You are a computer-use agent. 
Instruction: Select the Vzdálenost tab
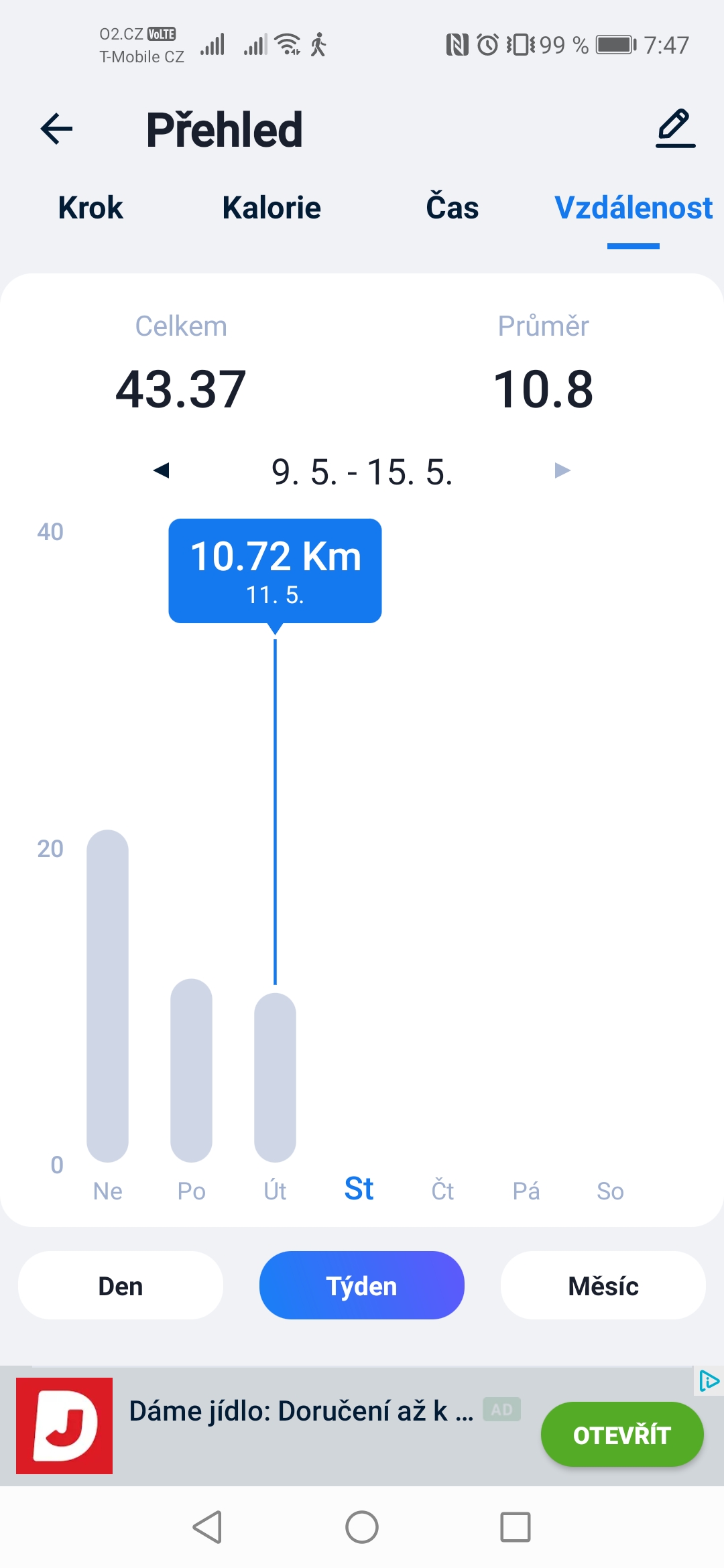point(633,208)
